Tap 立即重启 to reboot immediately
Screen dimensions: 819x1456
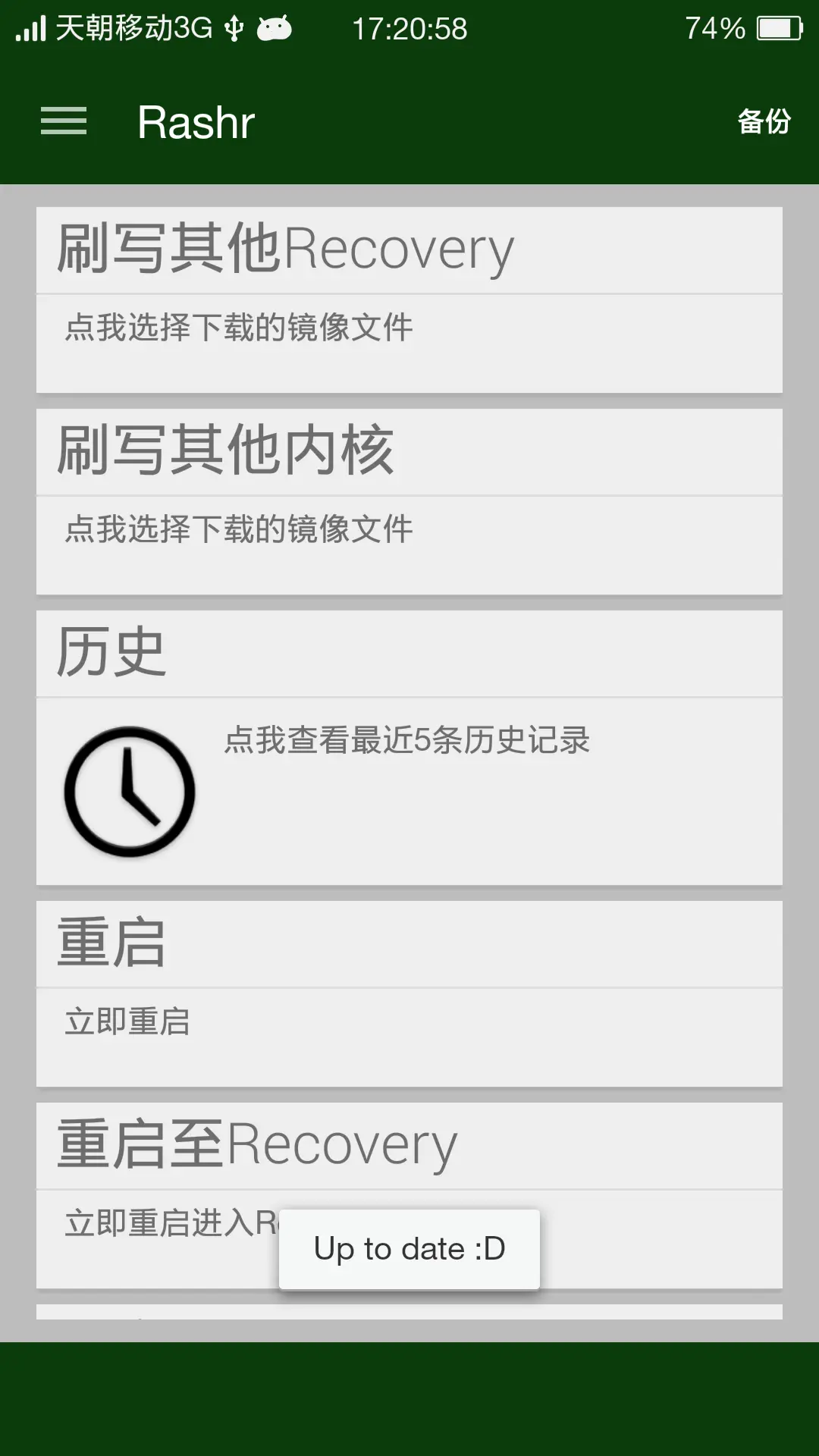(127, 1021)
